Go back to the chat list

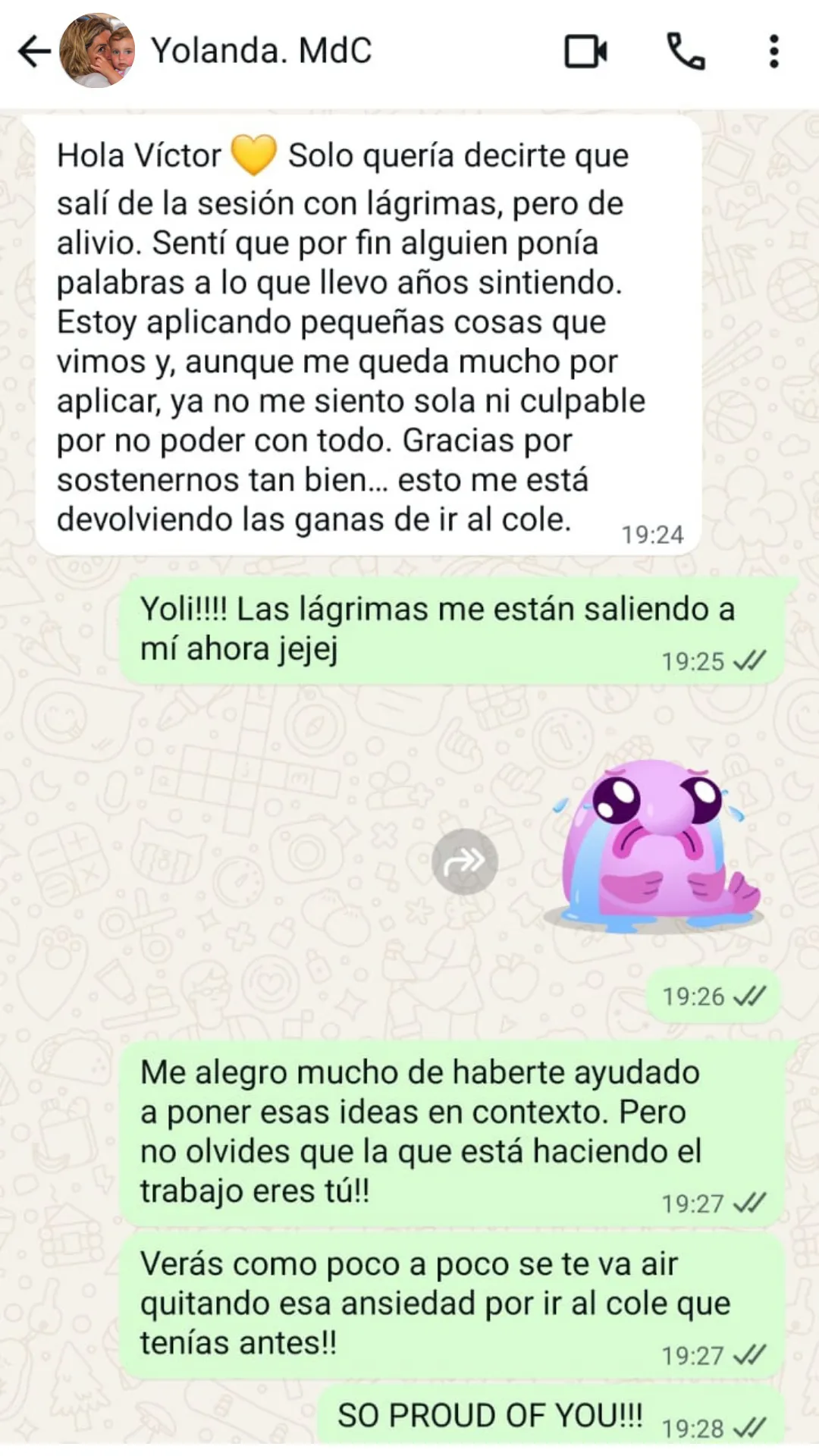click(x=34, y=52)
